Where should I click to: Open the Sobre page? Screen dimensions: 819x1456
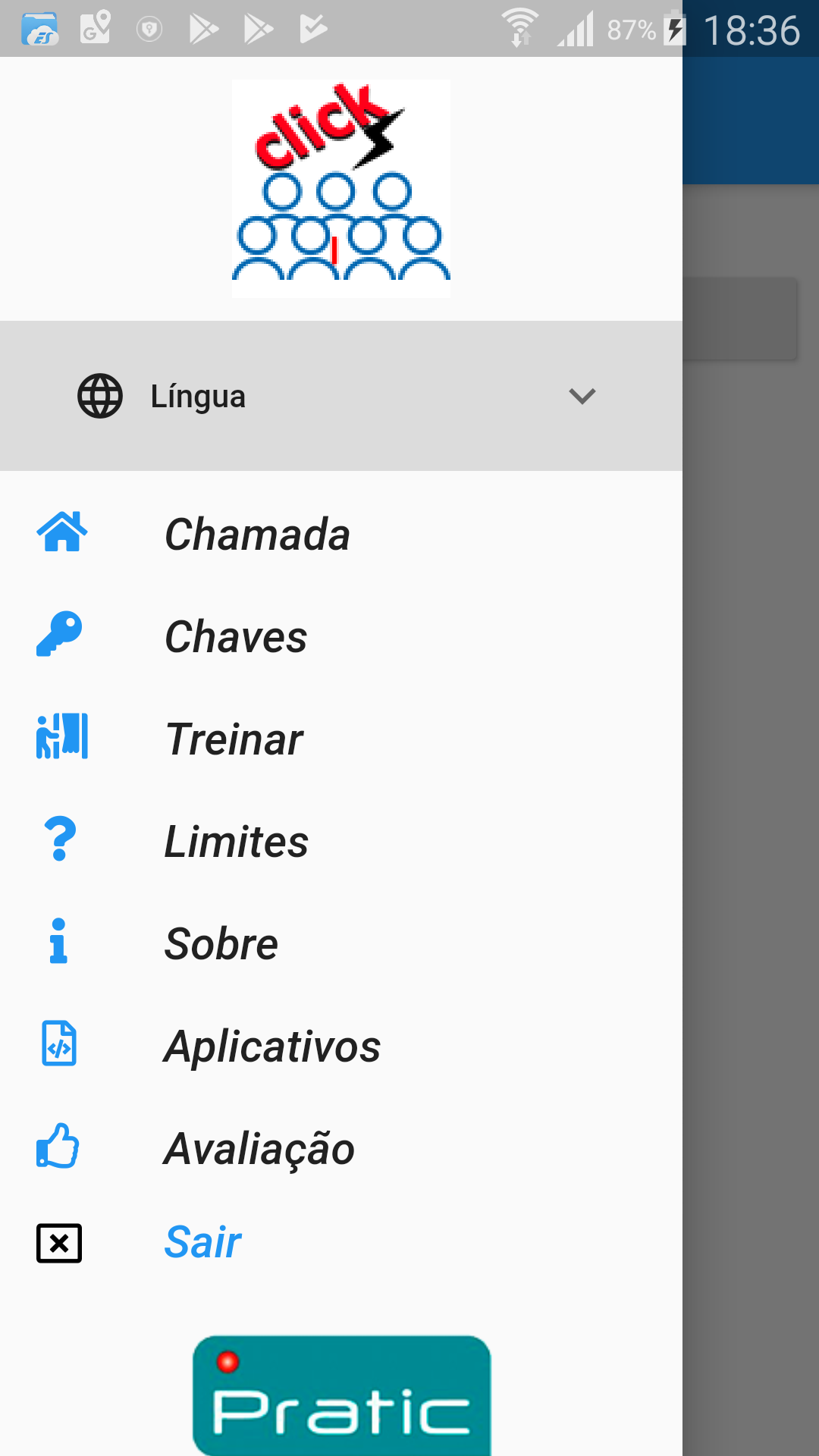click(340, 943)
